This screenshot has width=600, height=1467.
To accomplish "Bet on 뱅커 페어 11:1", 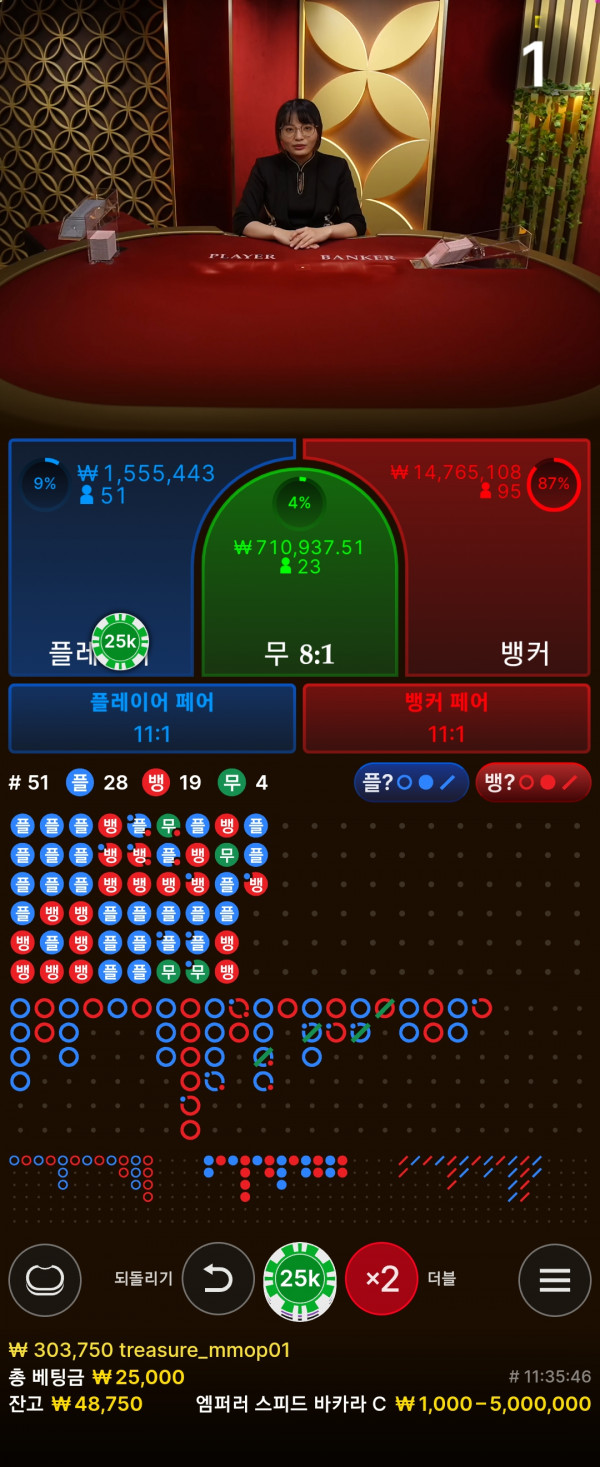I will click(446, 717).
